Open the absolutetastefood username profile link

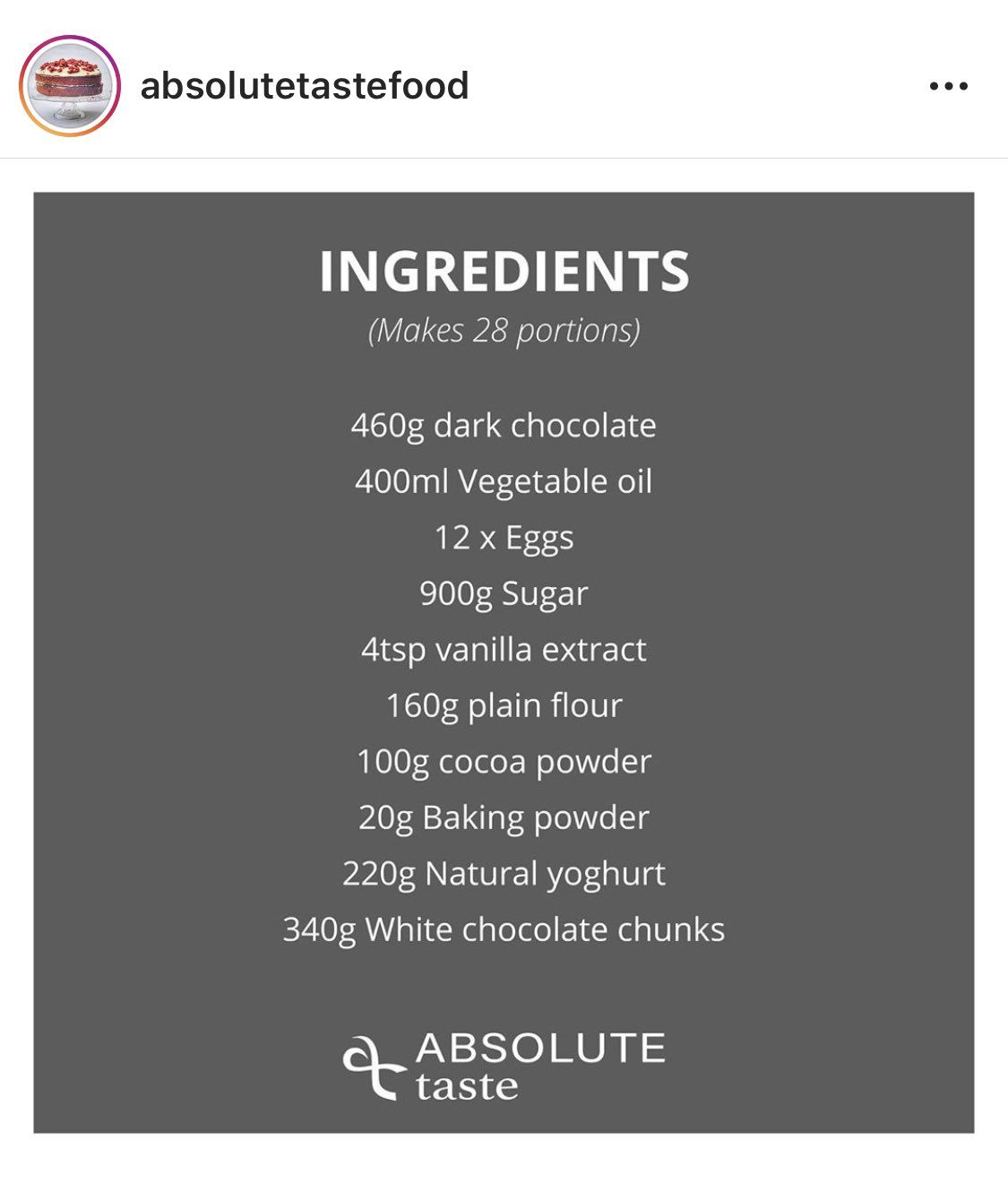point(305,86)
